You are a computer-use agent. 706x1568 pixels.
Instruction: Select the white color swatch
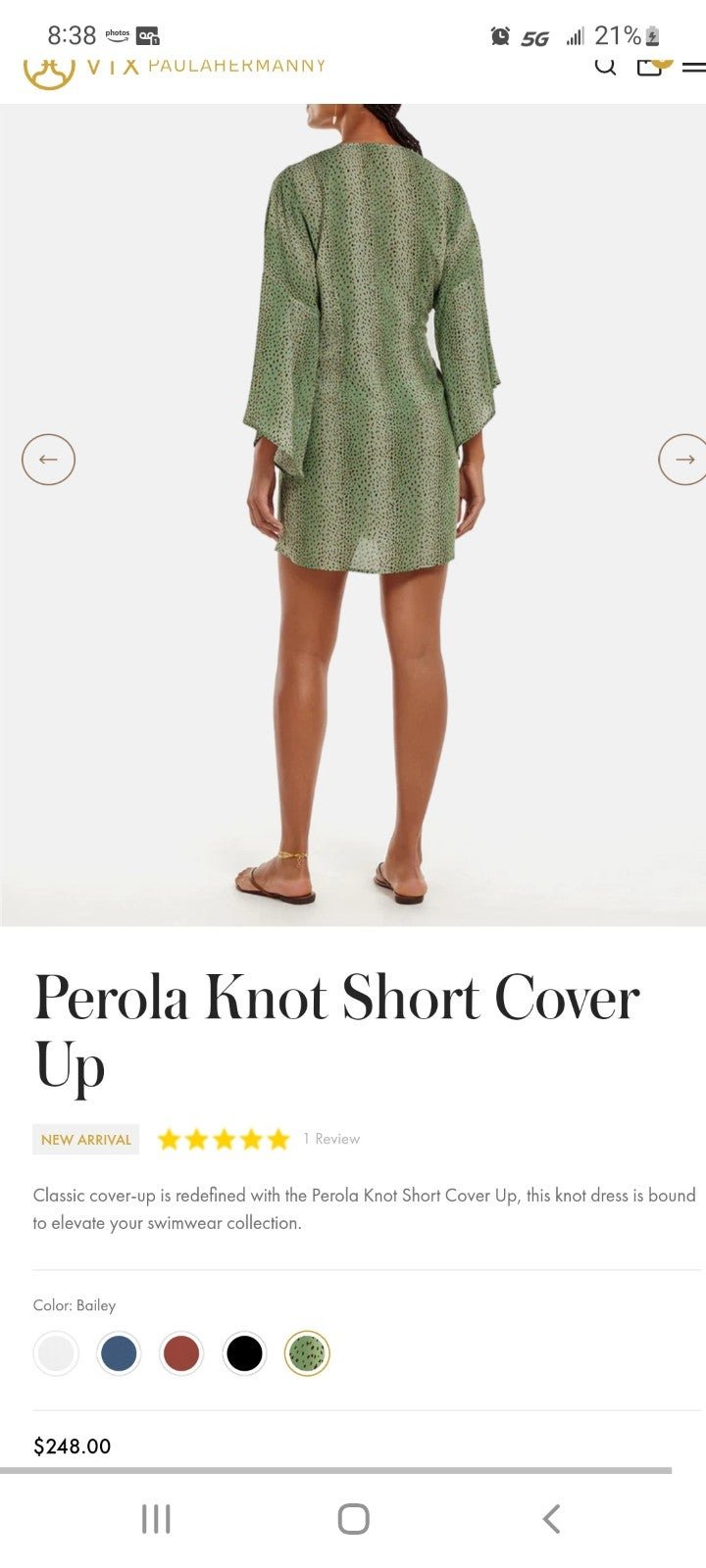(56, 1353)
